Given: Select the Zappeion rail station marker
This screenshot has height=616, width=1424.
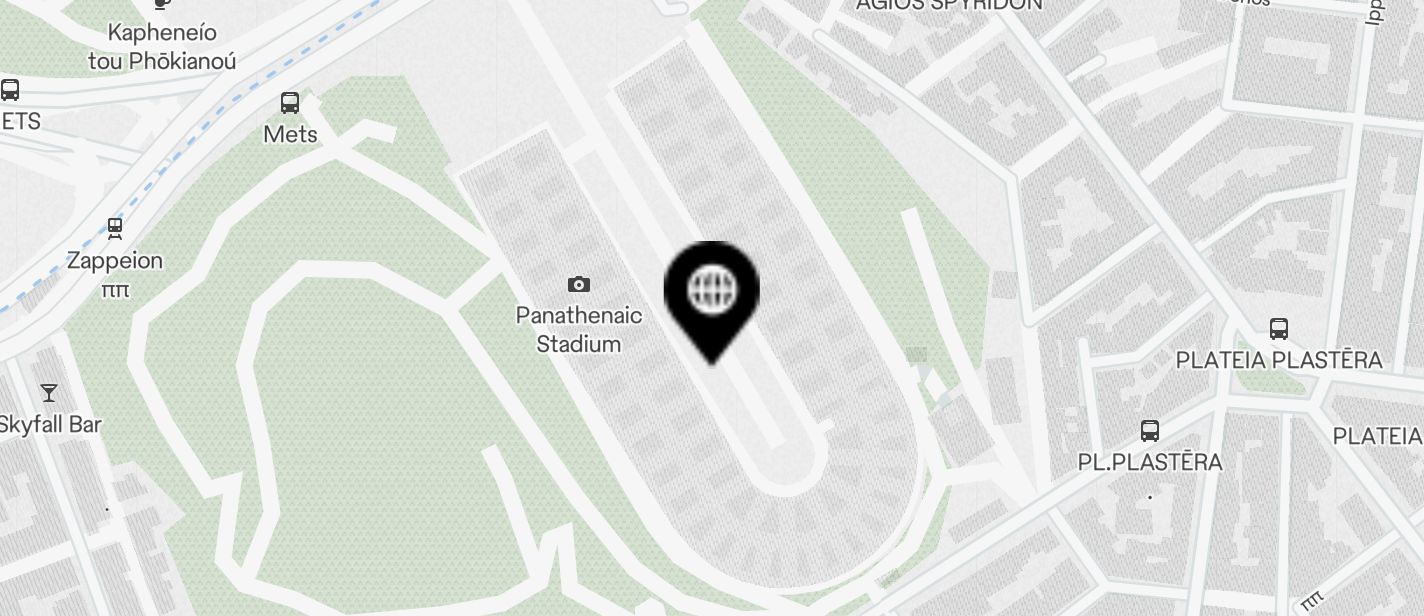Looking at the screenshot, I should pos(115,229).
